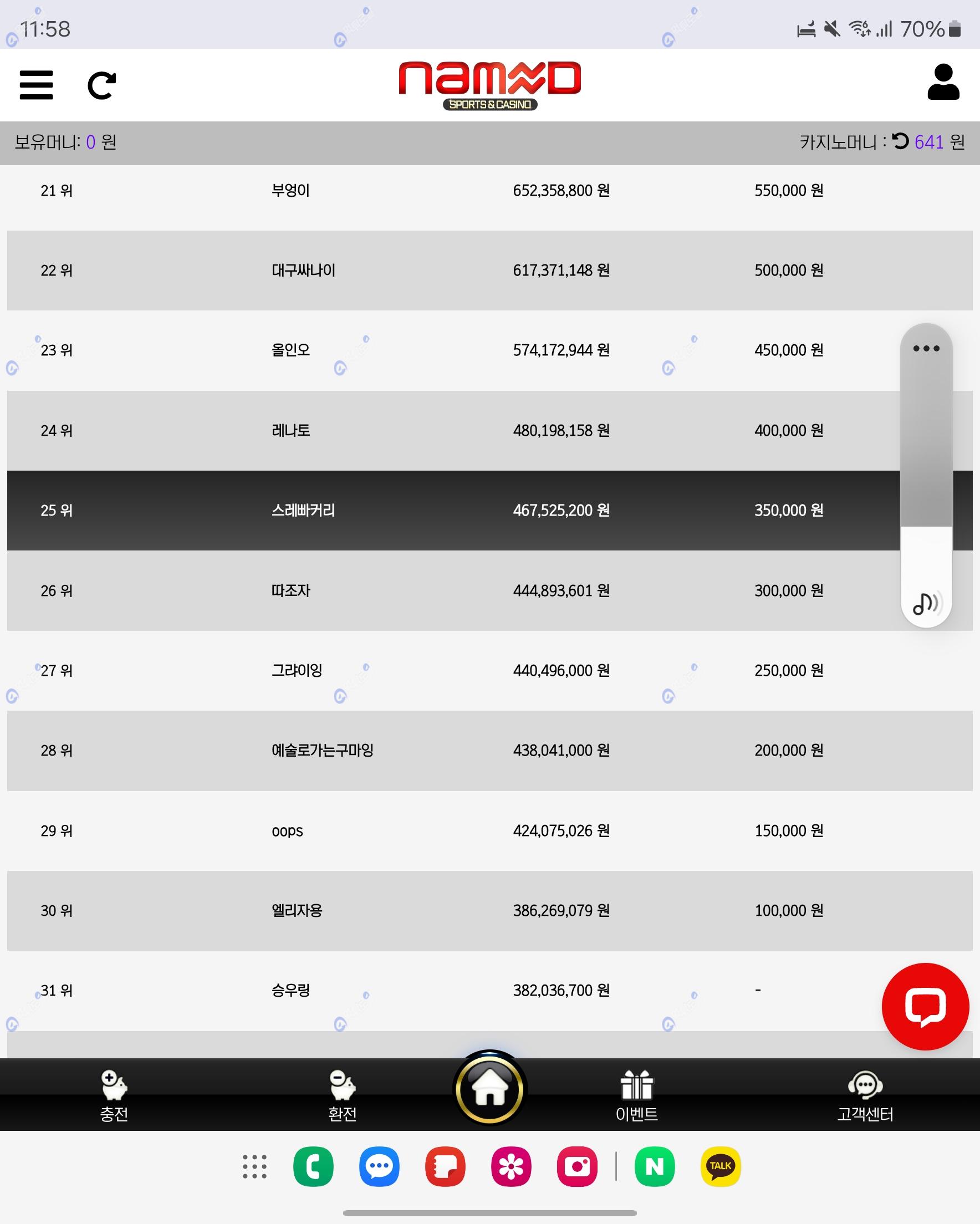Go to the home button in the bottom bar

coord(489,1088)
